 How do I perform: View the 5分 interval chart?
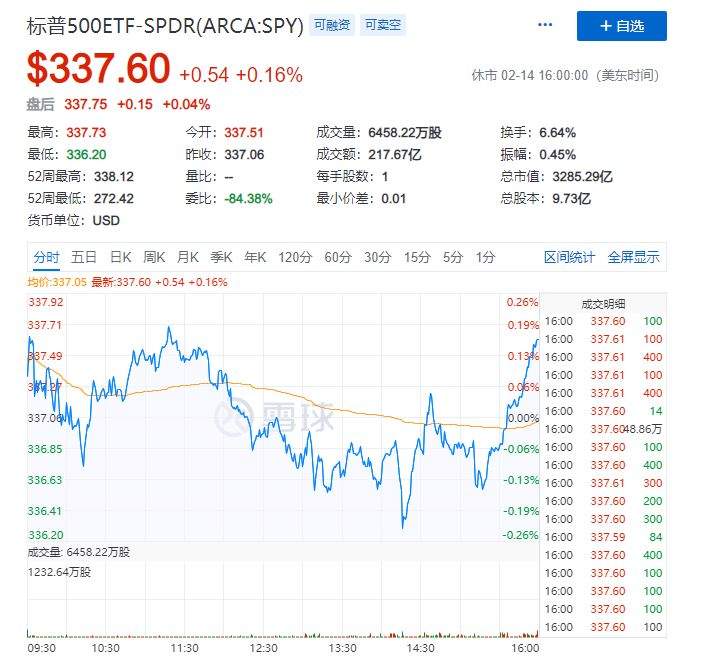coord(453,257)
